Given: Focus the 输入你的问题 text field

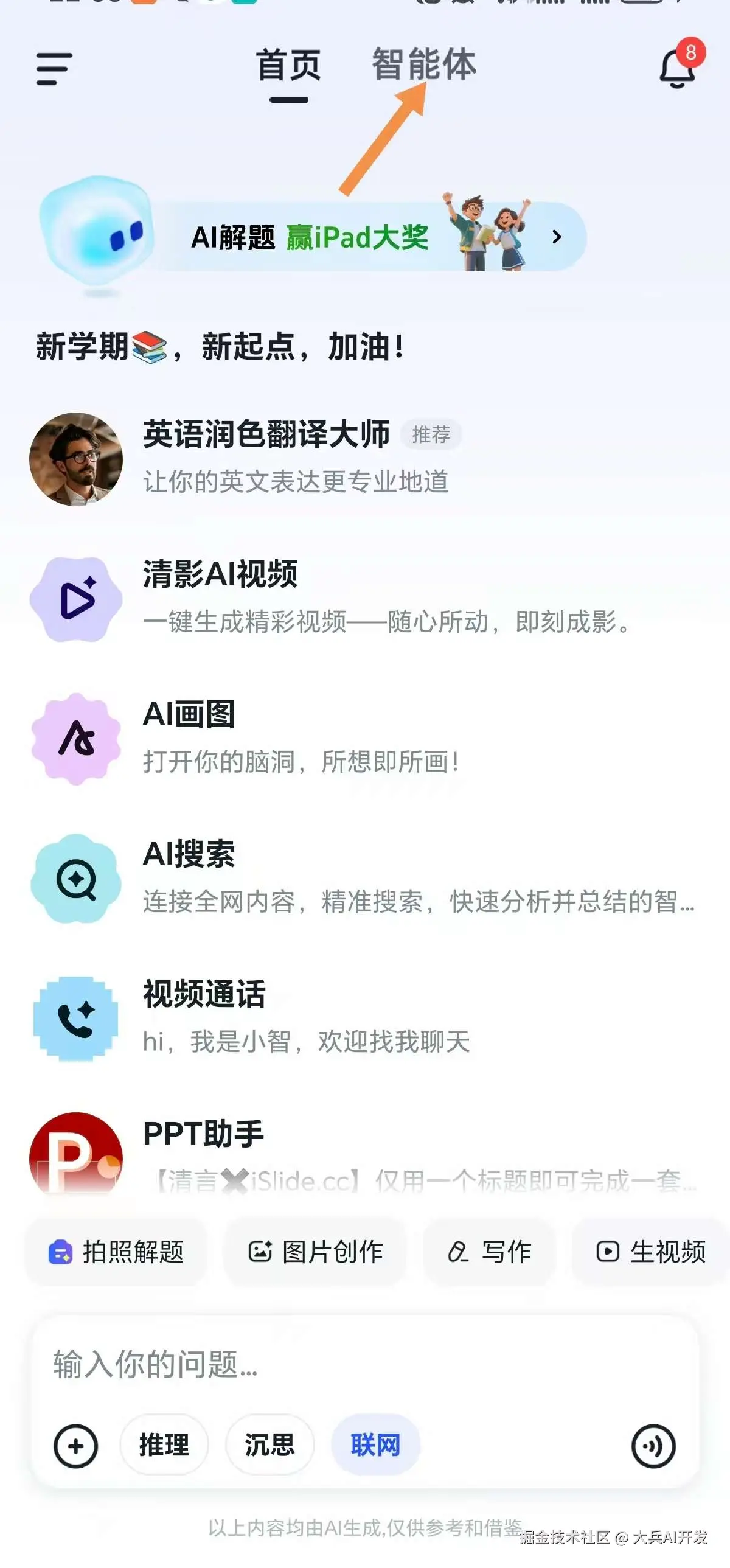Looking at the screenshot, I should tap(365, 1364).
